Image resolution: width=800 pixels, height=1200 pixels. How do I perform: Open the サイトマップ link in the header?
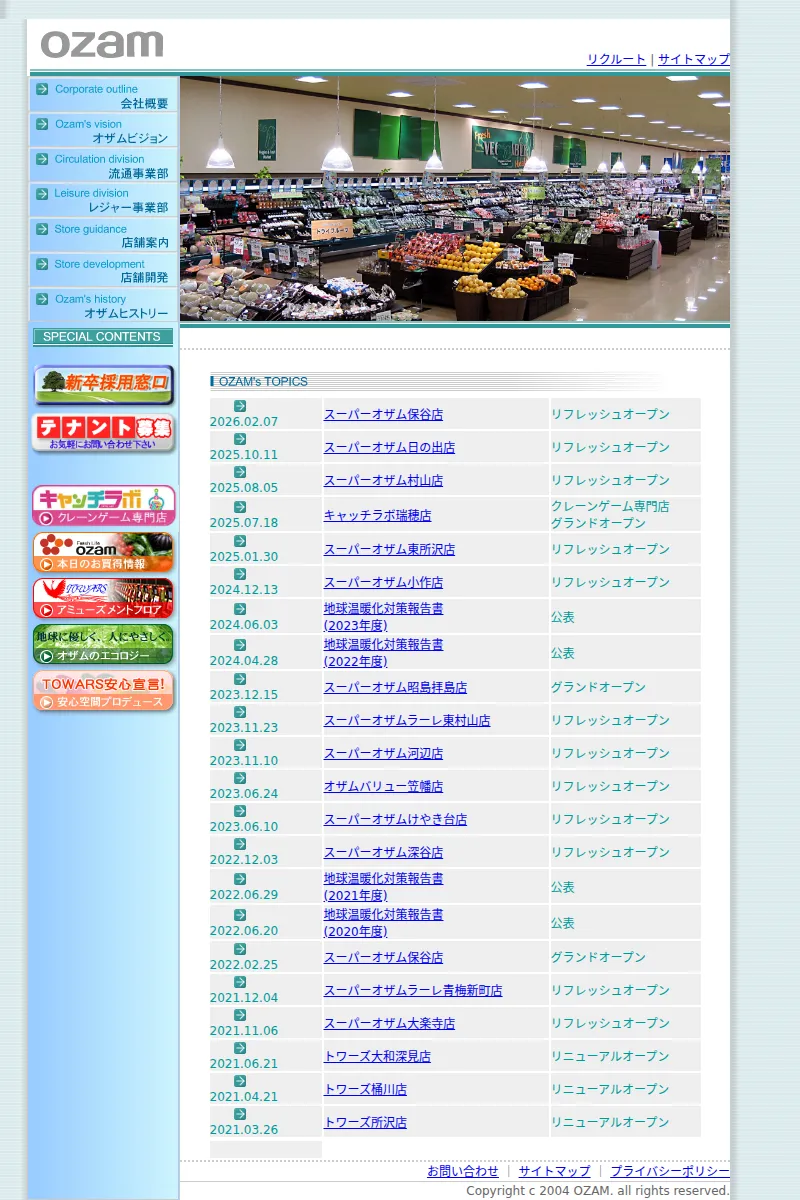(693, 59)
